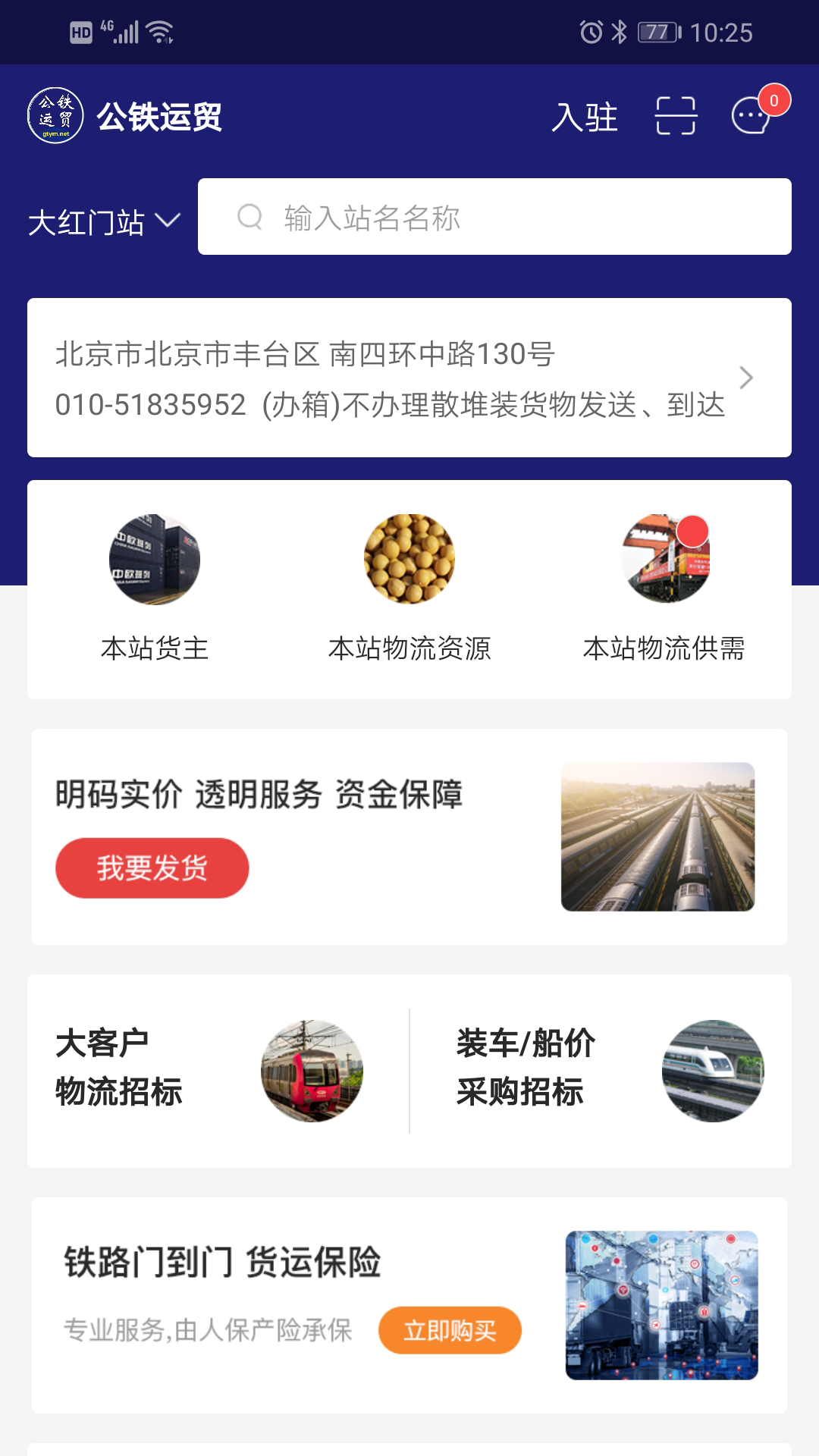This screenshot has height=1456, width=819.
Task: Tap the search magnifier icon
Action: coord(252,218)
